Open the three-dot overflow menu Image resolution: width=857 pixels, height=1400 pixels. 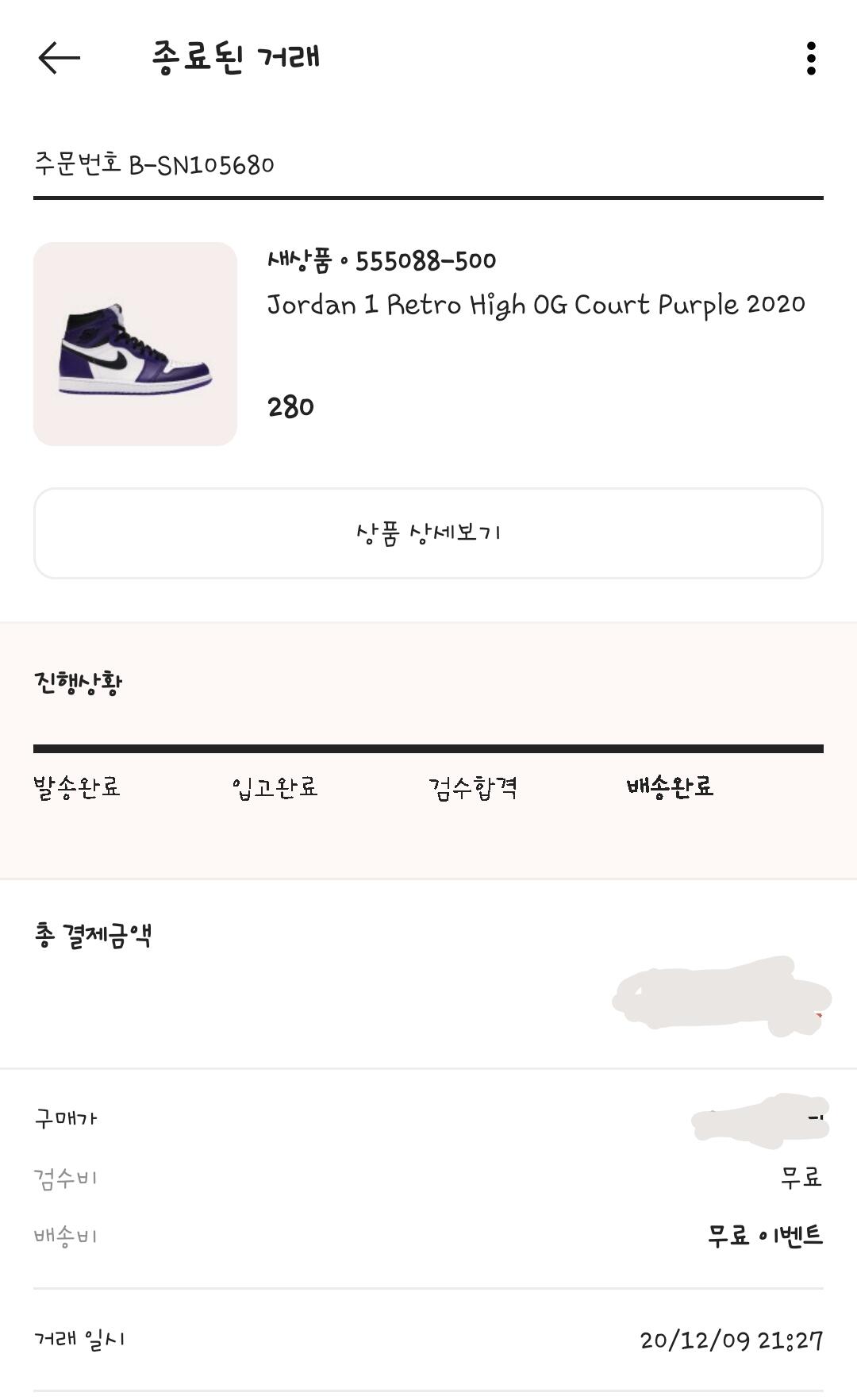pos(810,59)
